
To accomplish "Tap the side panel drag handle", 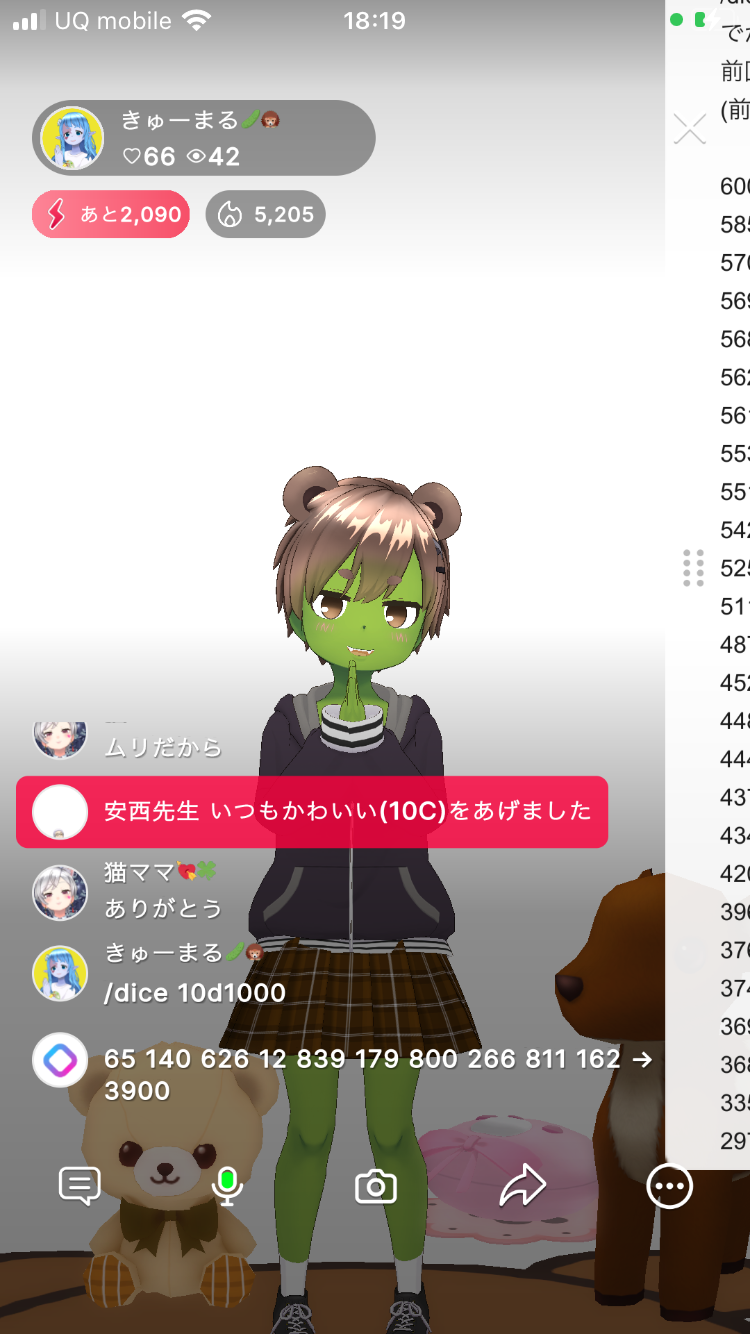I will point(693,568).
